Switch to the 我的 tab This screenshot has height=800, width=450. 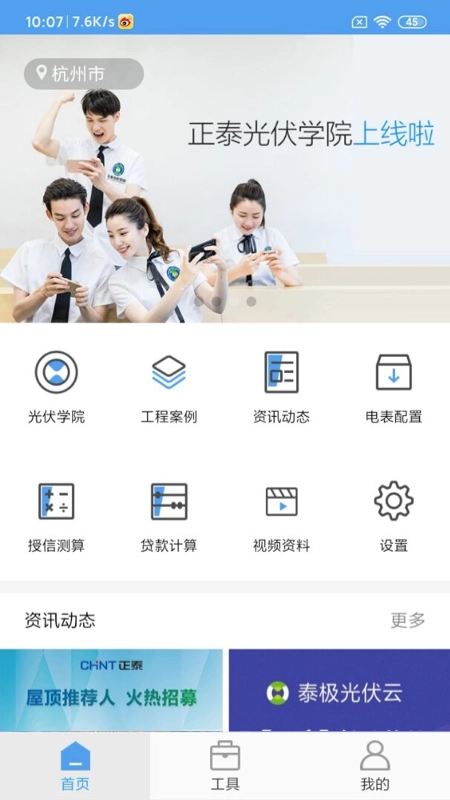click(x=375, y=766)
